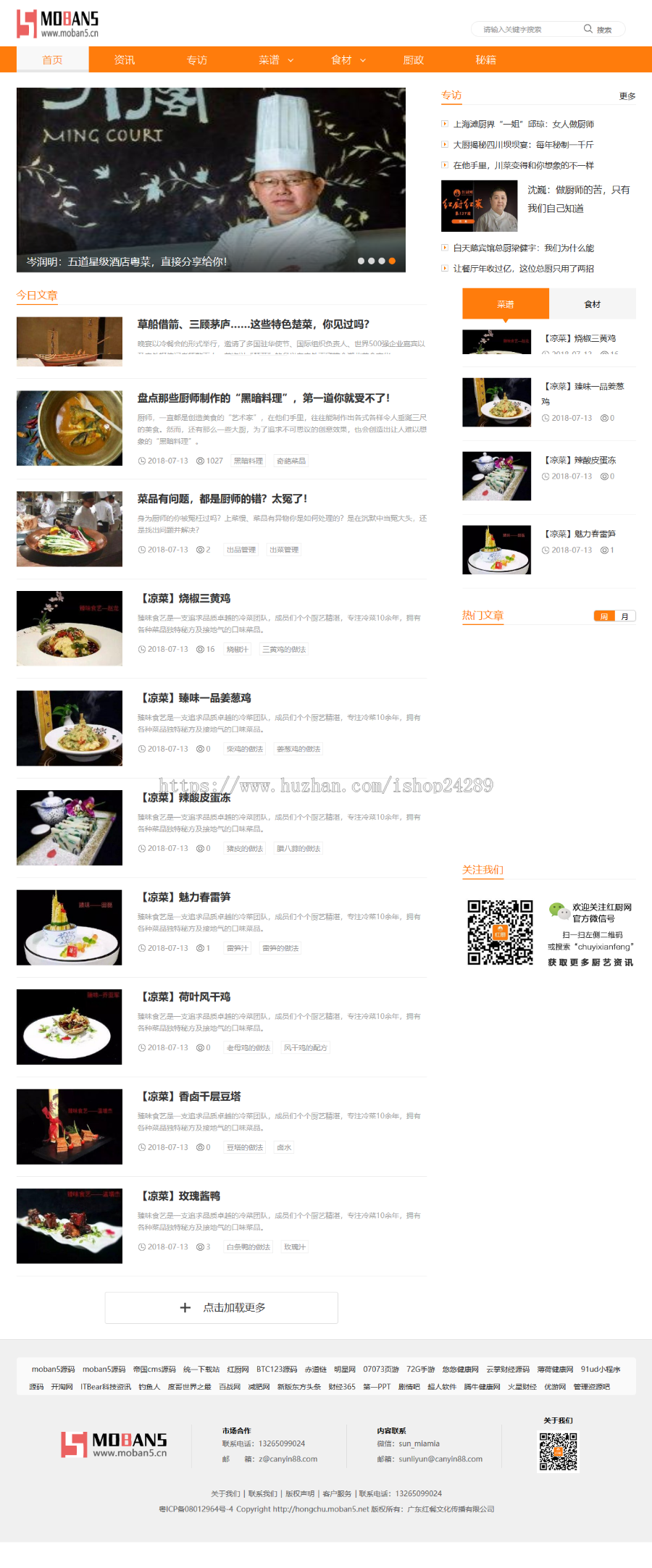Image resolution: width=652 pixels, height=1568 pixels.
Task: Switch the sidebar to the 食材 tab
Action: (x=592, y=303)
